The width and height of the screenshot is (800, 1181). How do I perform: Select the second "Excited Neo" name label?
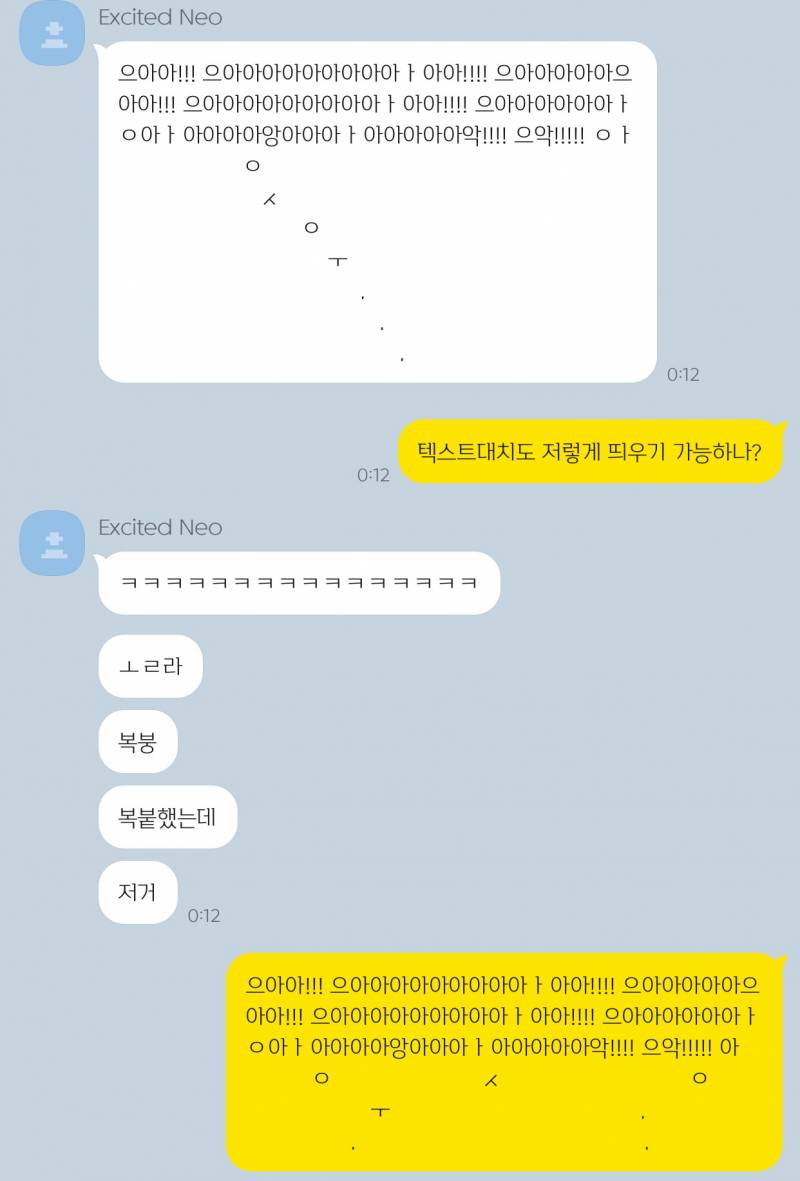[160, 527]
